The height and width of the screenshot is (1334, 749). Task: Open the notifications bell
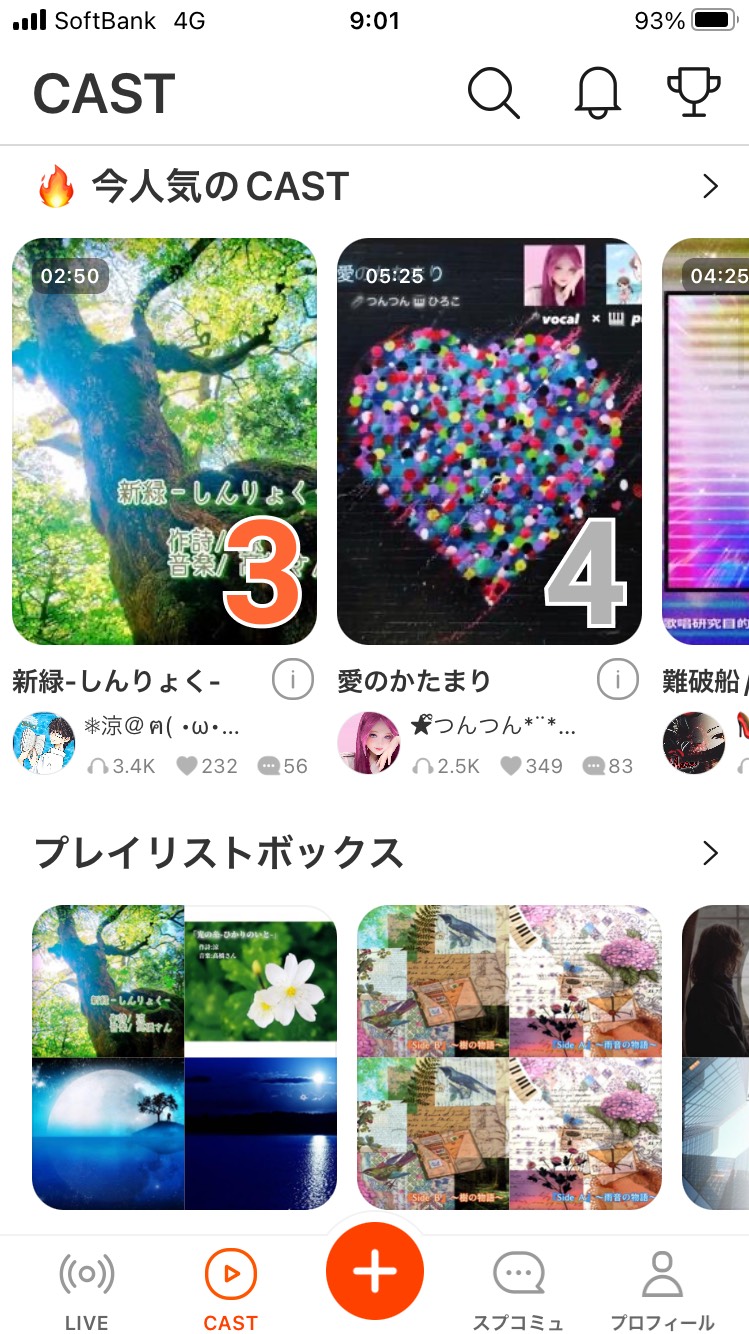tap(598, 94)
